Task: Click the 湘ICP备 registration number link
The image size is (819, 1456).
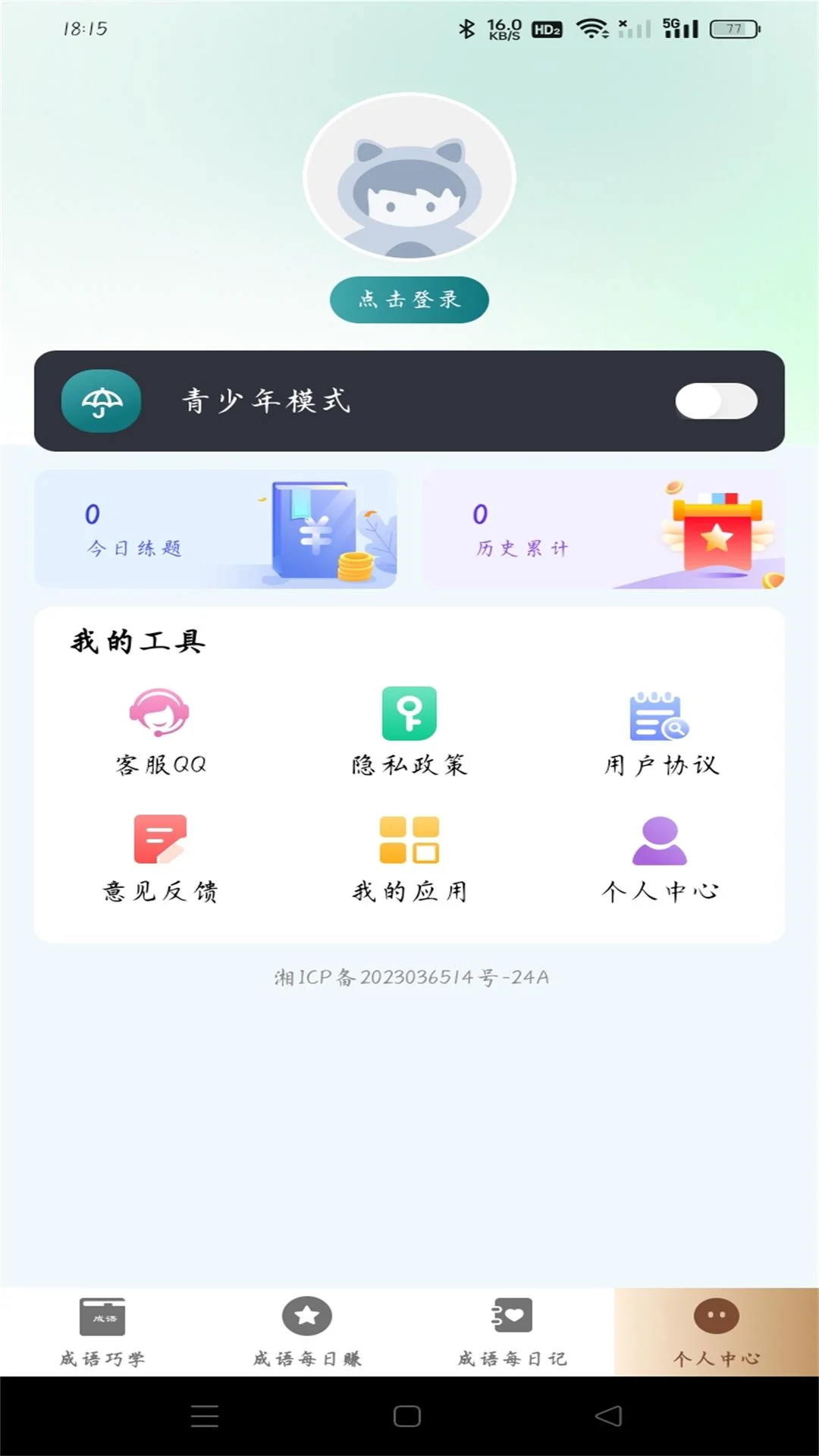Action: click(409, 978)
